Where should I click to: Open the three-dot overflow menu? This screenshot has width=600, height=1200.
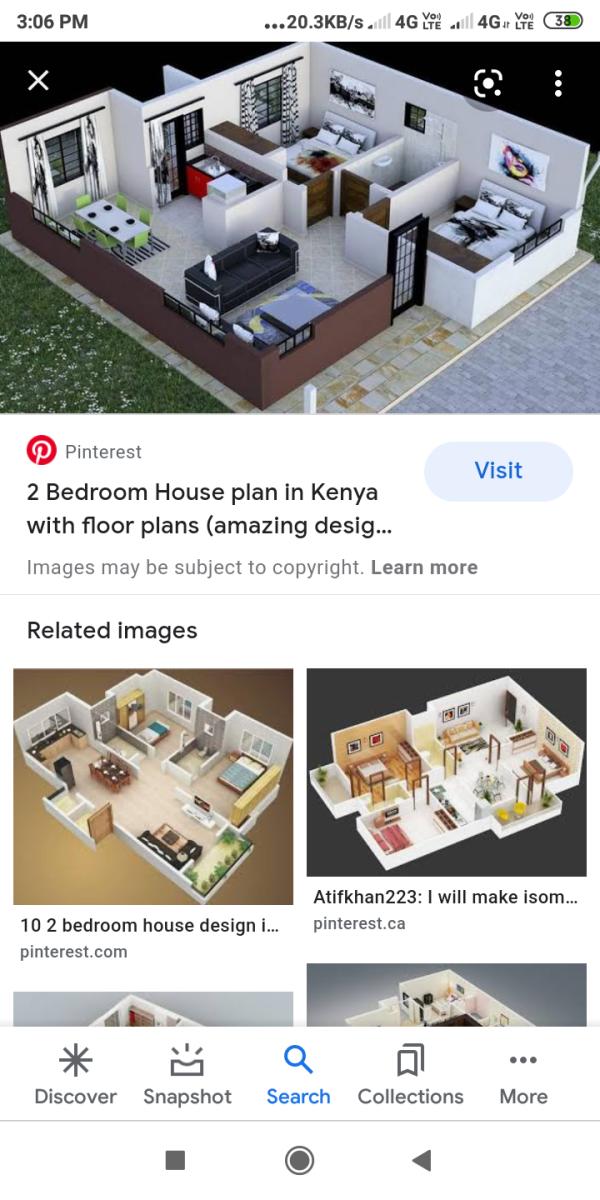[x=558, y=83]
